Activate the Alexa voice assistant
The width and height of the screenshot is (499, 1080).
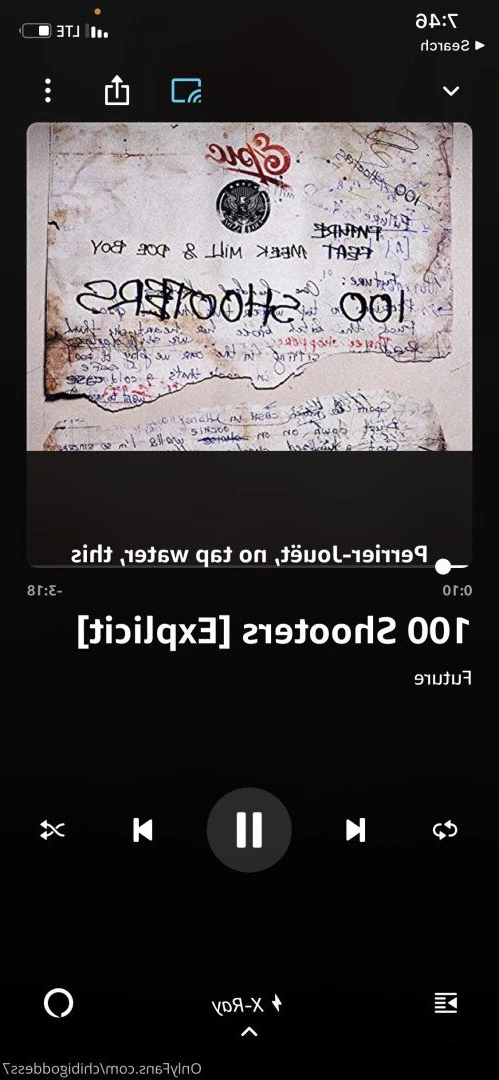[x=59, y=1003]
